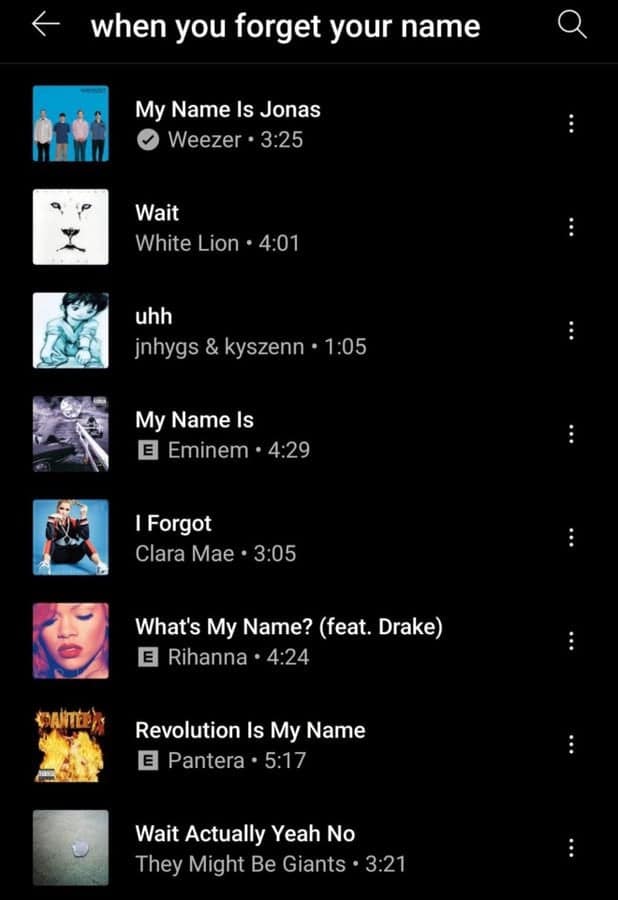Image resolution: width=618 pixels, height=900 pixels.
Task: Open more options for Rihanna's track
Action: pos(571,641)
